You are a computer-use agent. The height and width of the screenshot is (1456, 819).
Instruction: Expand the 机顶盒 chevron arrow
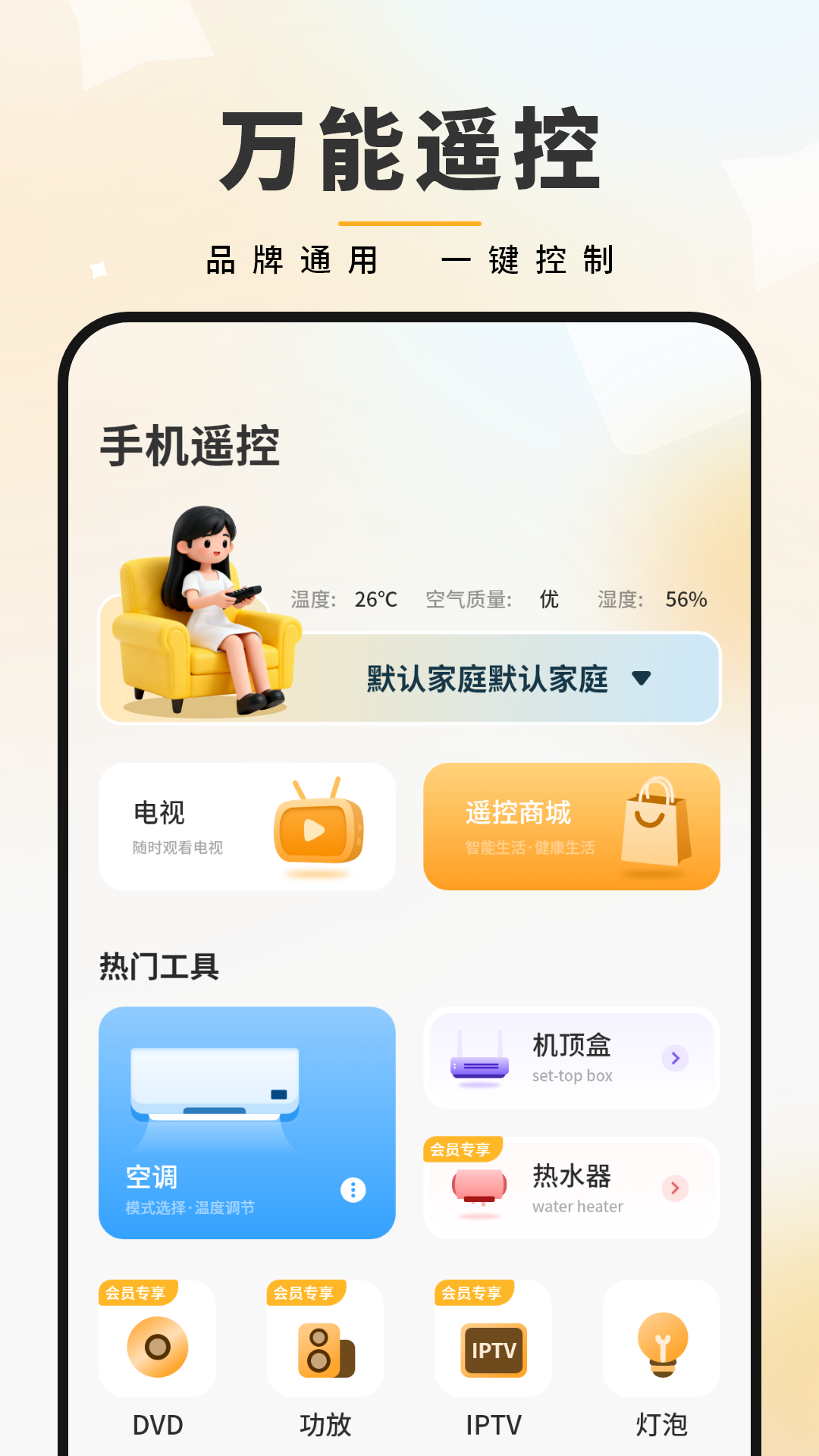[x=673, y=1058]
